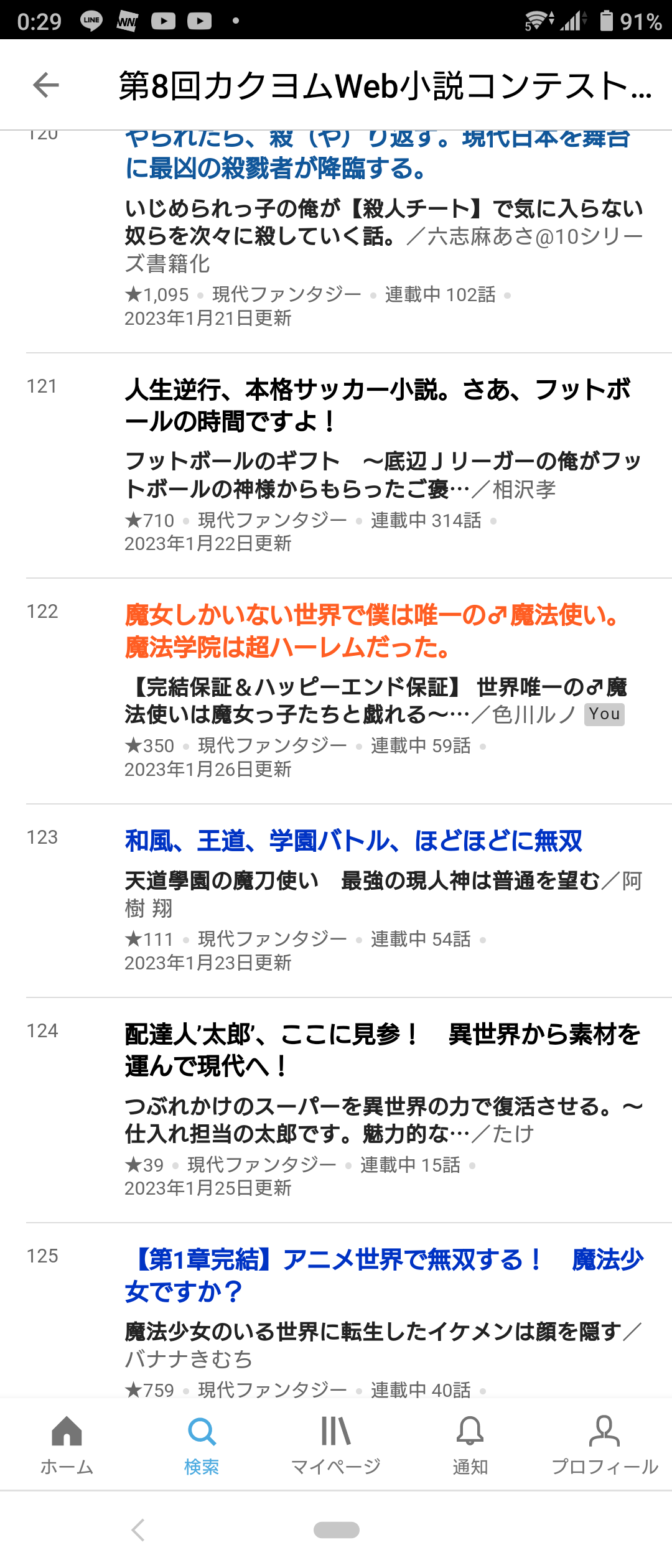Switch to the ホーム tab
Viewport: 672px width, 1568px height.
67,1445
